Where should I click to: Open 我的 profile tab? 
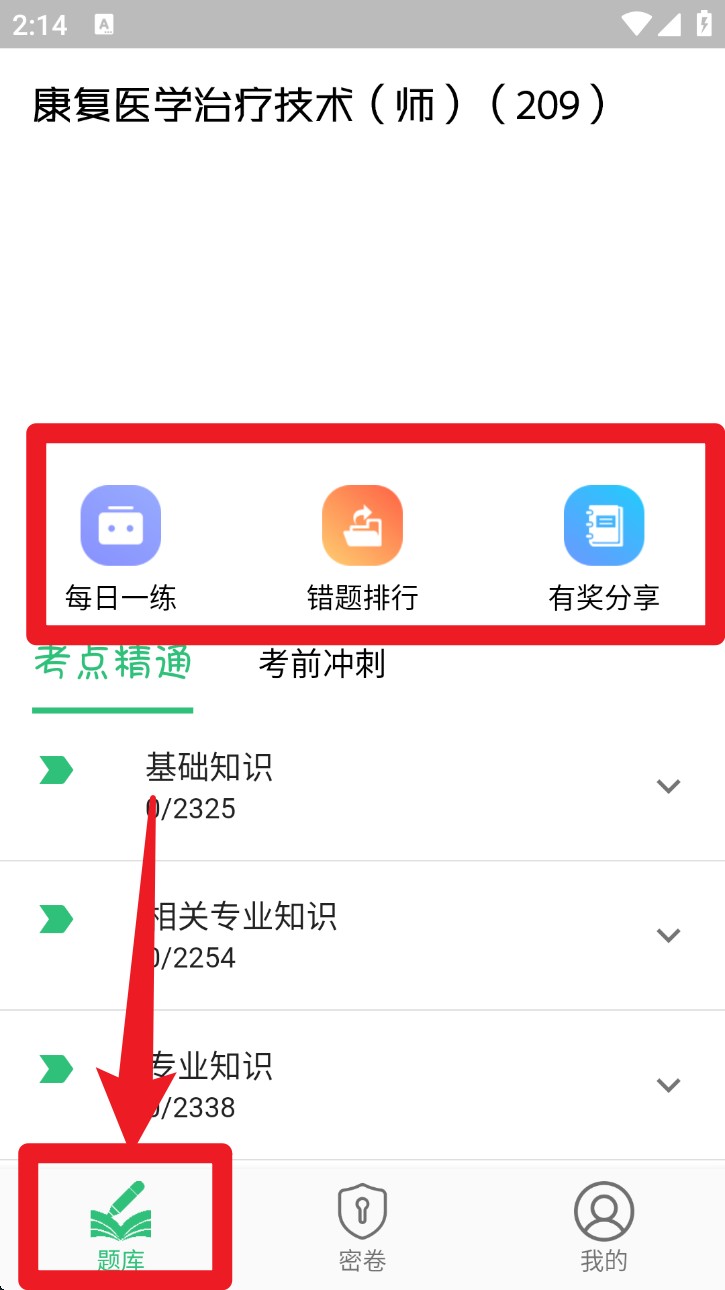604,1226
